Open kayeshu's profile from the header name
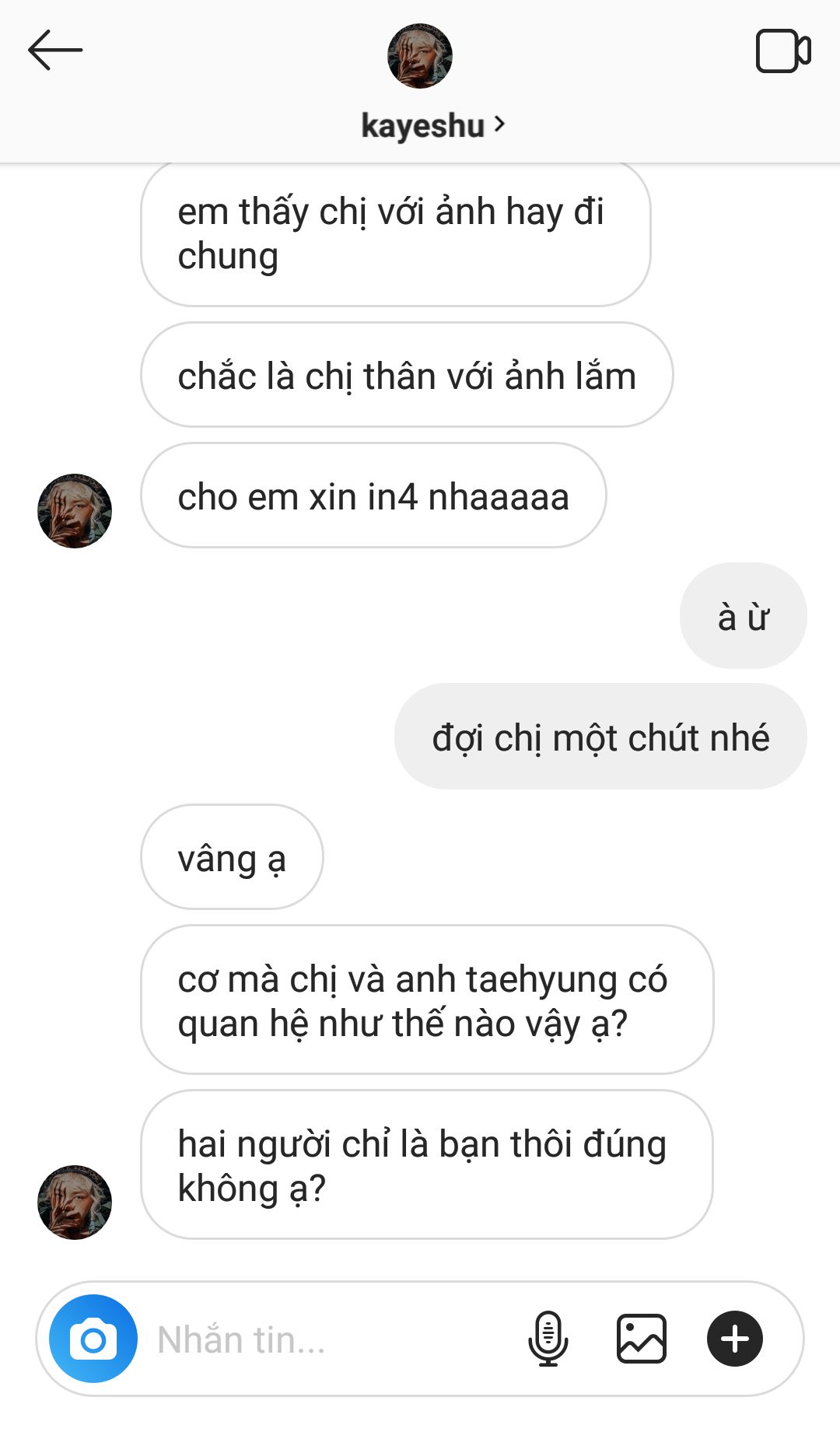The image size is (840, 1432). pos(432,125)
